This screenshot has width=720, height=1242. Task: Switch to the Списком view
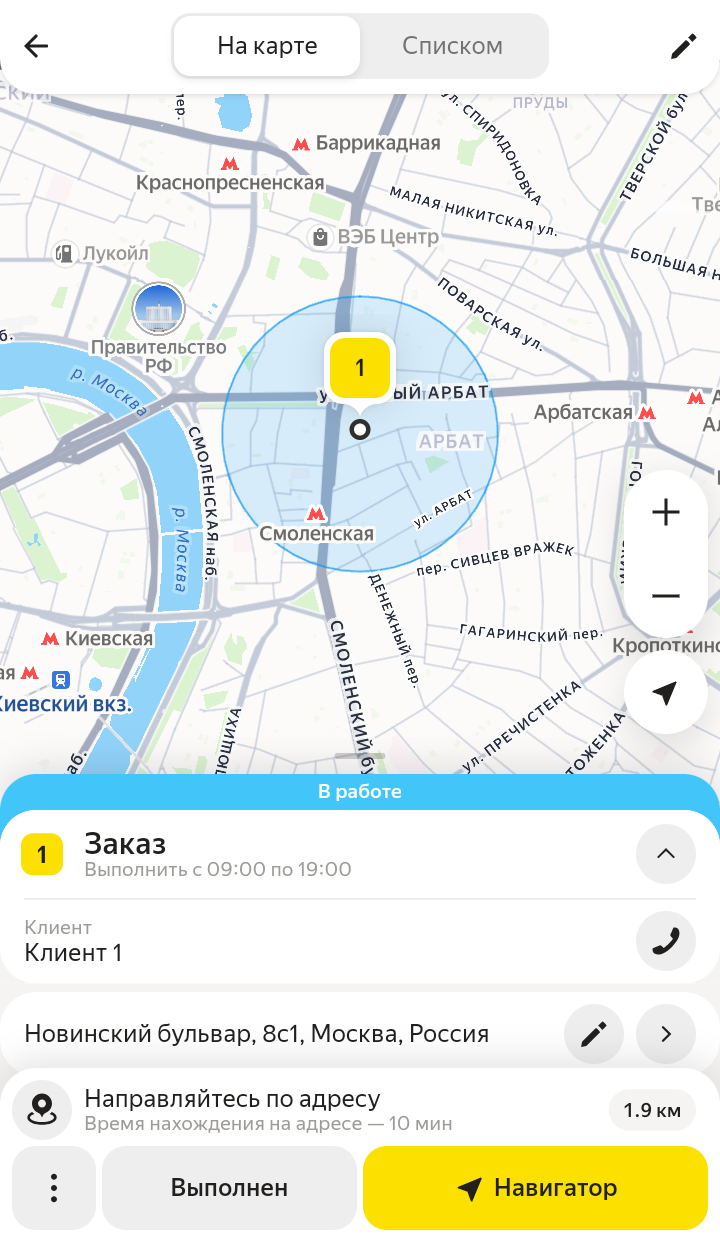[452, 46]
